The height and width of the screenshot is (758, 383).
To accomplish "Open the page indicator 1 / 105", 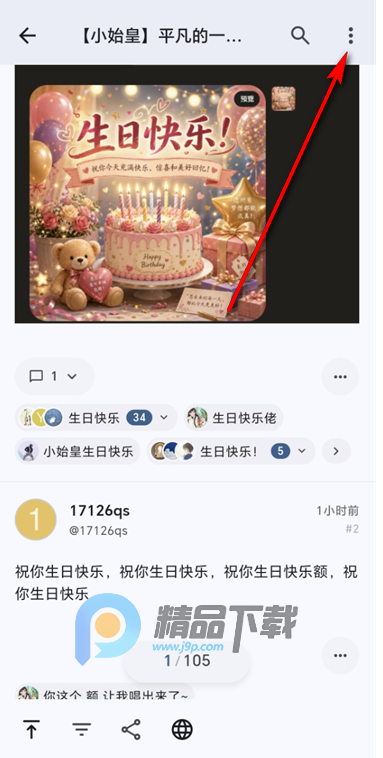I will [187, 660].
